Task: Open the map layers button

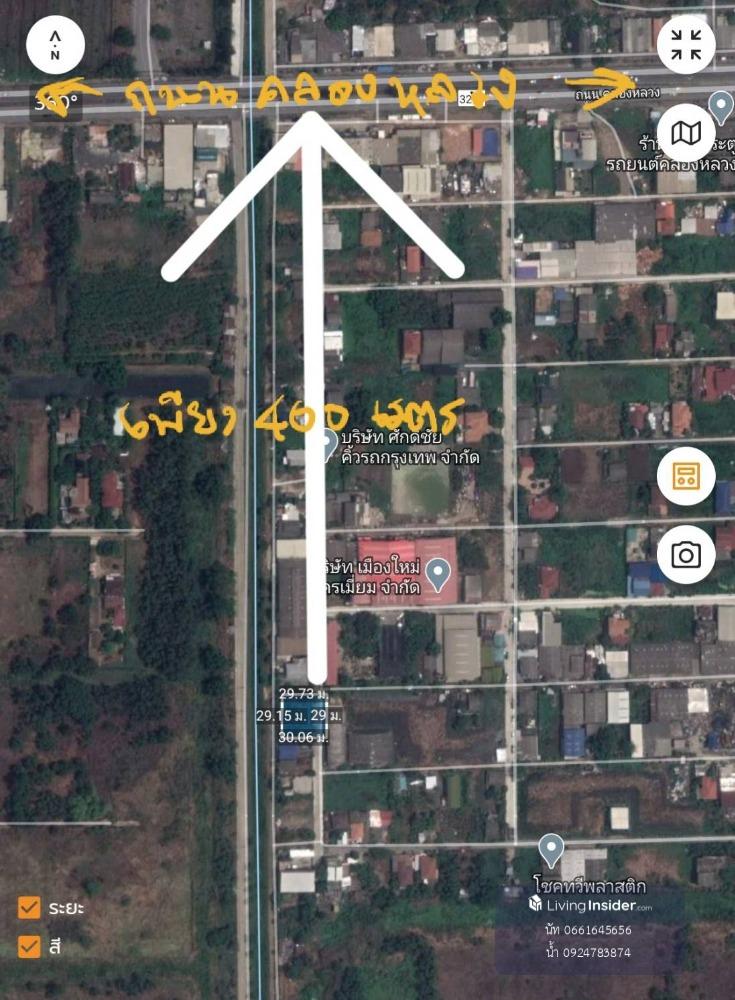Action: (686, 133)
